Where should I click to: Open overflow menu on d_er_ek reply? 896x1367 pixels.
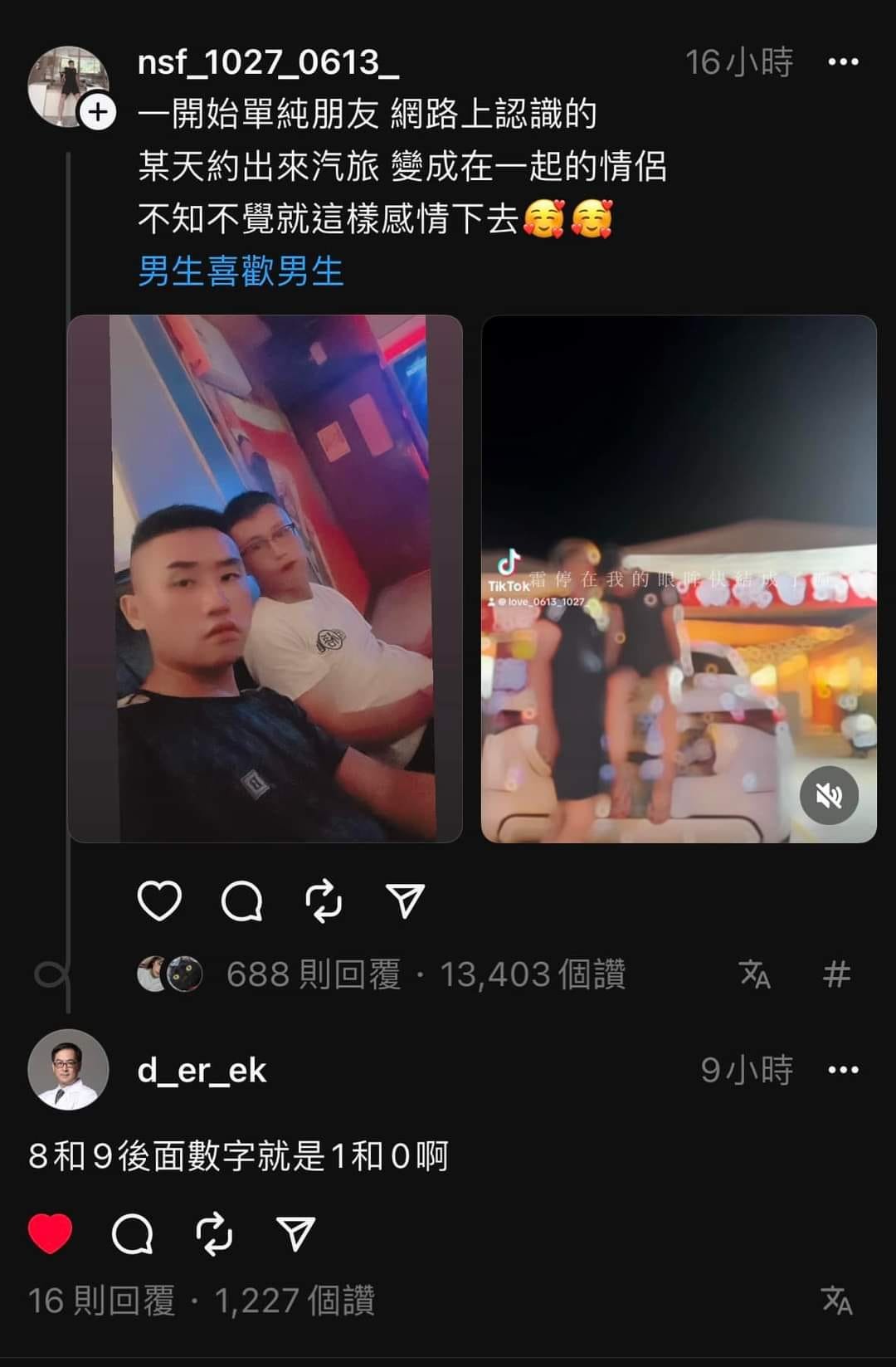pyautogui.click(x=843, y=1070)
